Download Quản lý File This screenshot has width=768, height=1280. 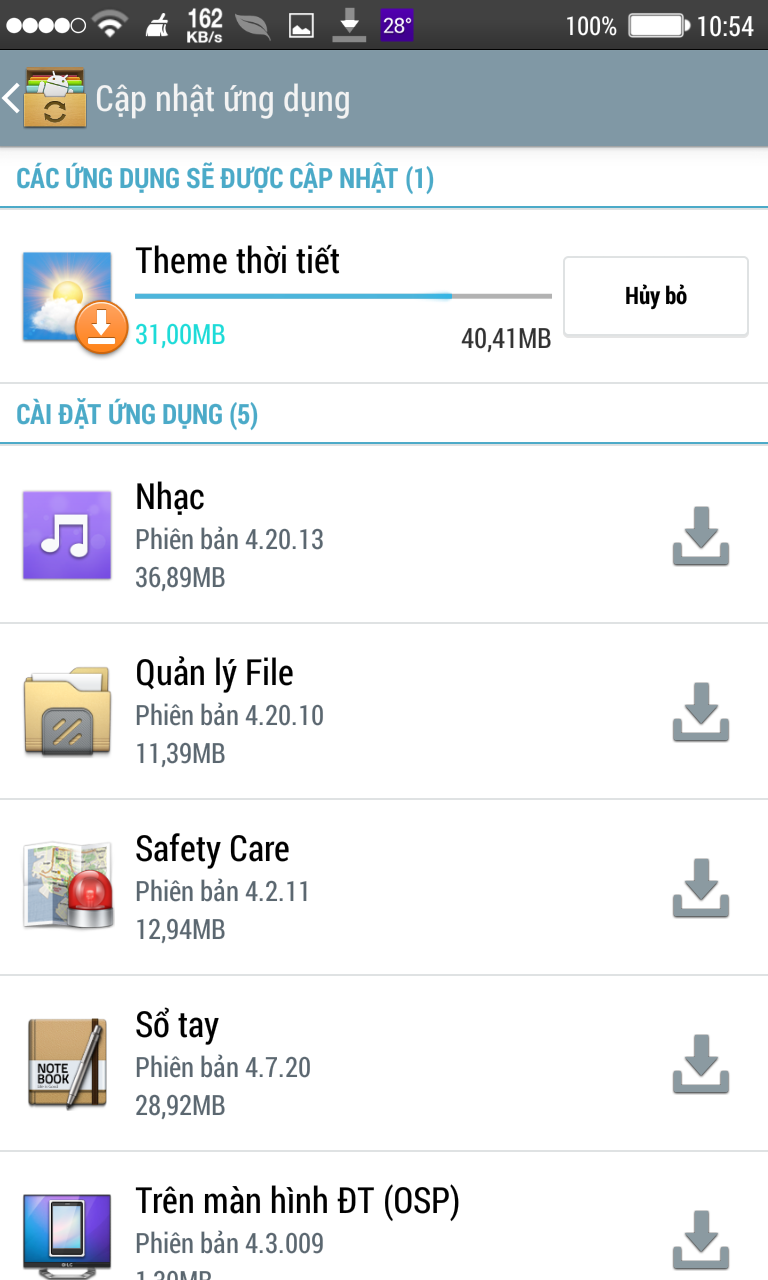tap(701, 712)
